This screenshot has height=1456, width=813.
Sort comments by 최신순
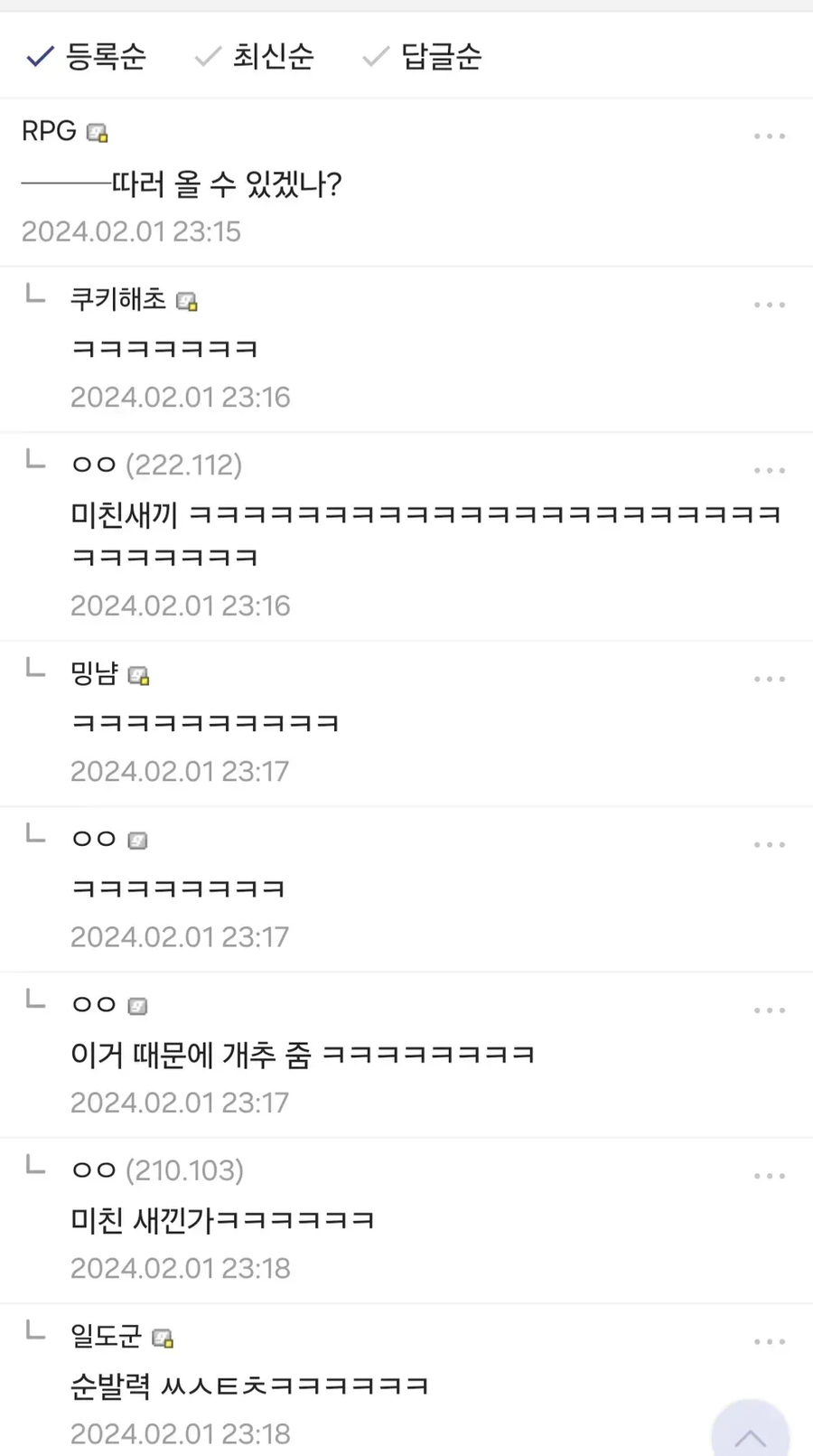(256, 57)
